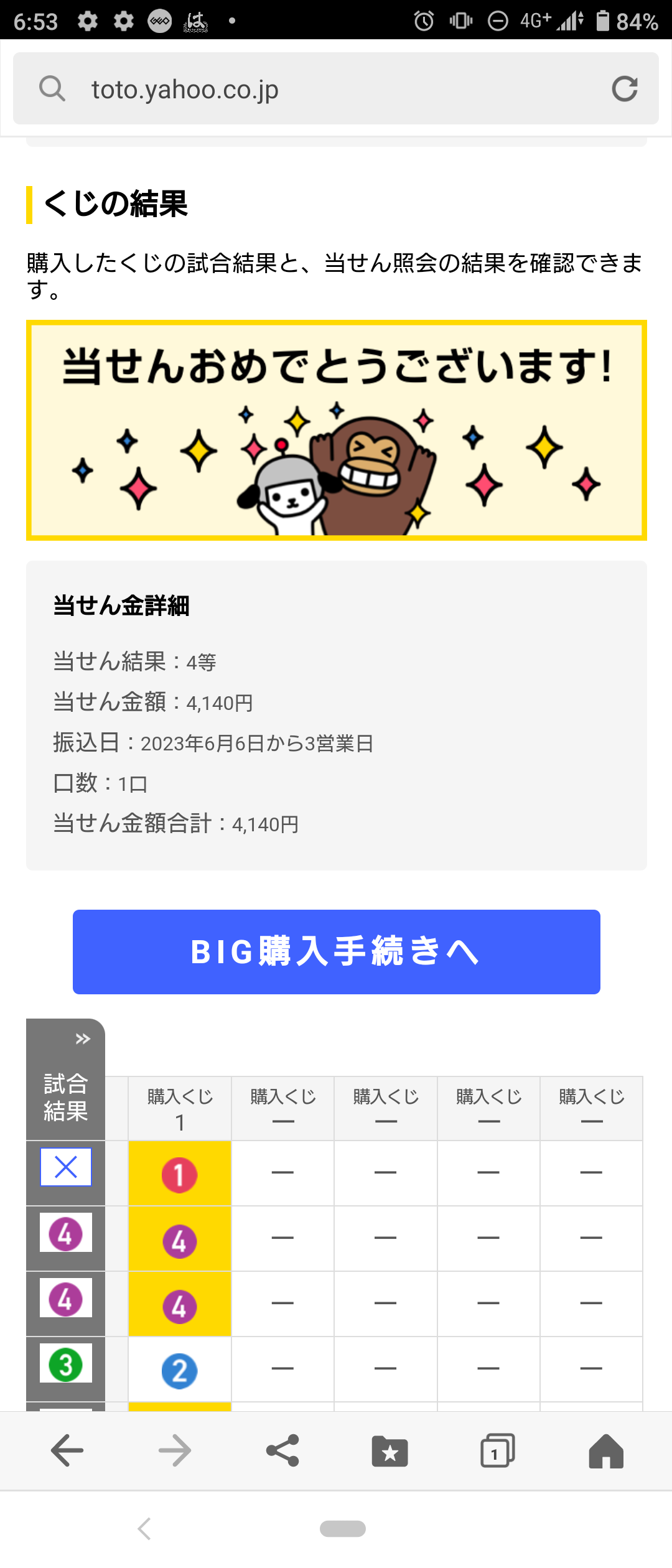Tap the toto.yahoo.co.jp address bar
672x1568 pixels.
[311, 89]
